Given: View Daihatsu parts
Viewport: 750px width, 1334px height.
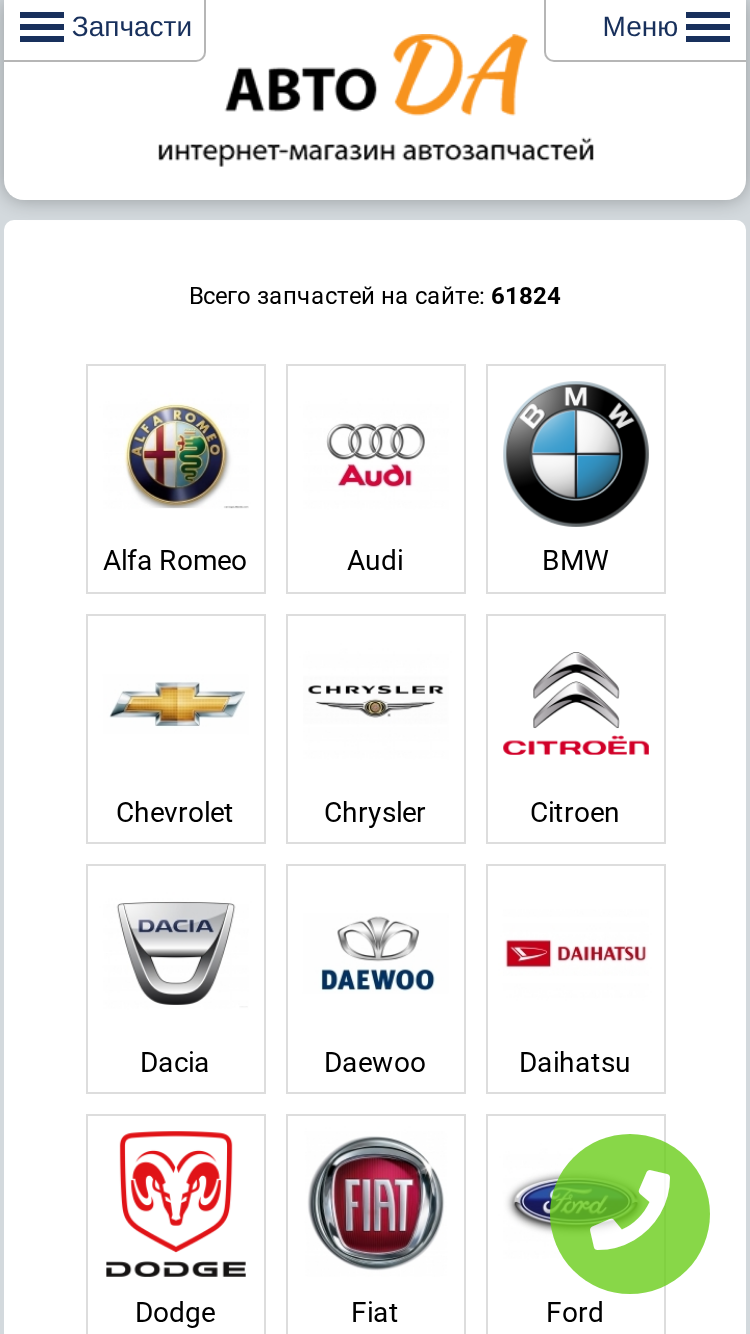Looking at the screenshot, I should tap(576, 979).
